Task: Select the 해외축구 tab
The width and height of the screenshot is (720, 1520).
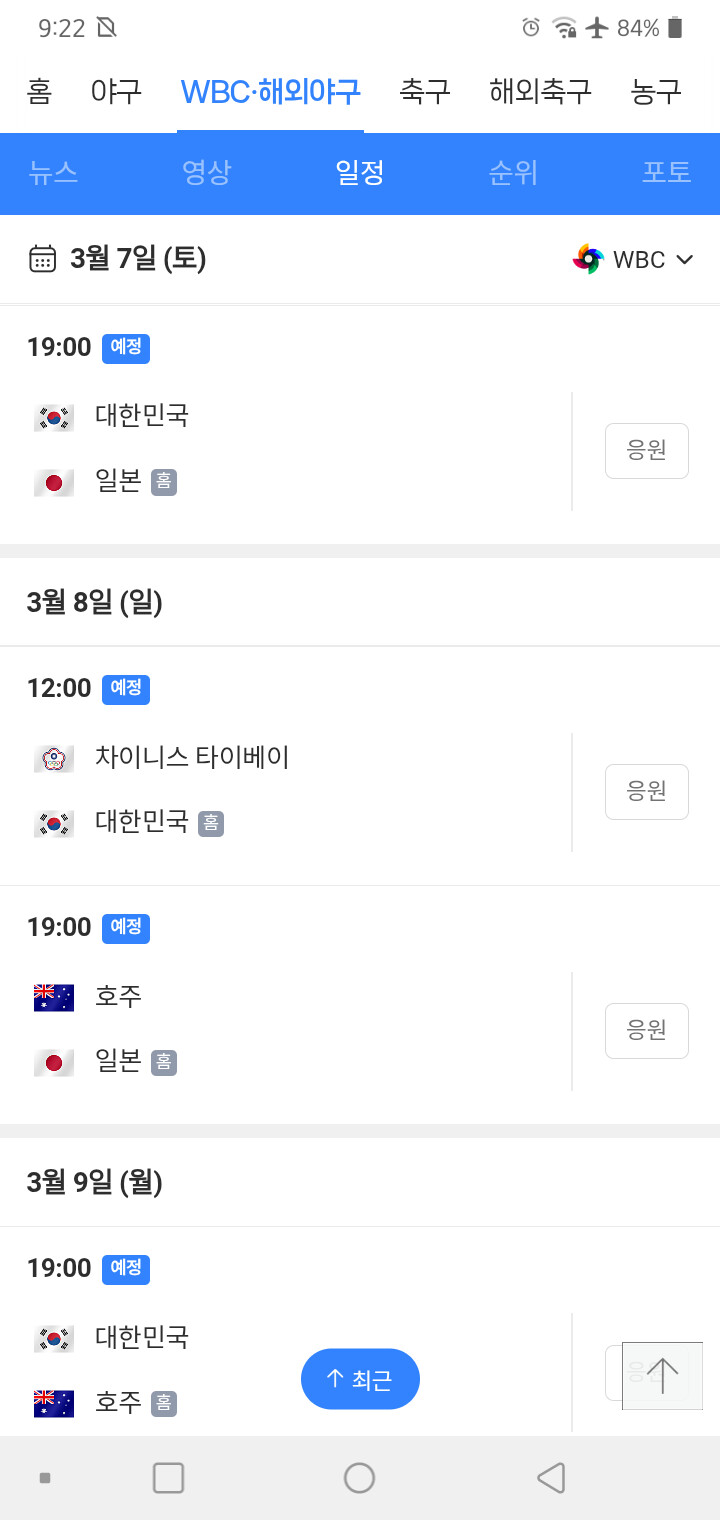Action: 540,92
